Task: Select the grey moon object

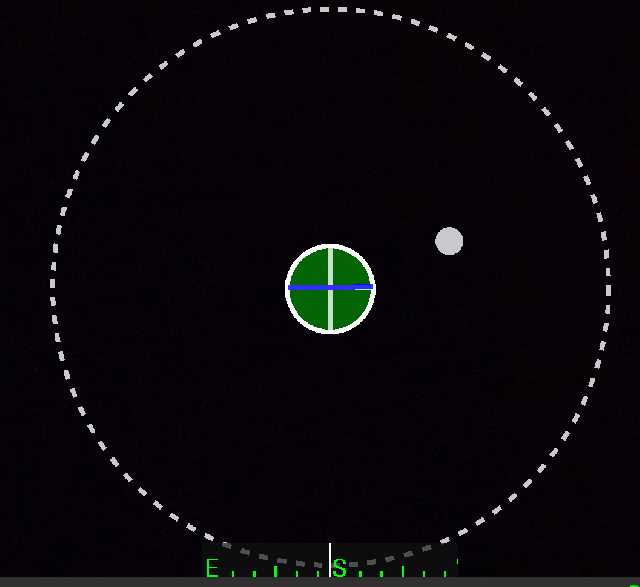Action: (449, 241)
